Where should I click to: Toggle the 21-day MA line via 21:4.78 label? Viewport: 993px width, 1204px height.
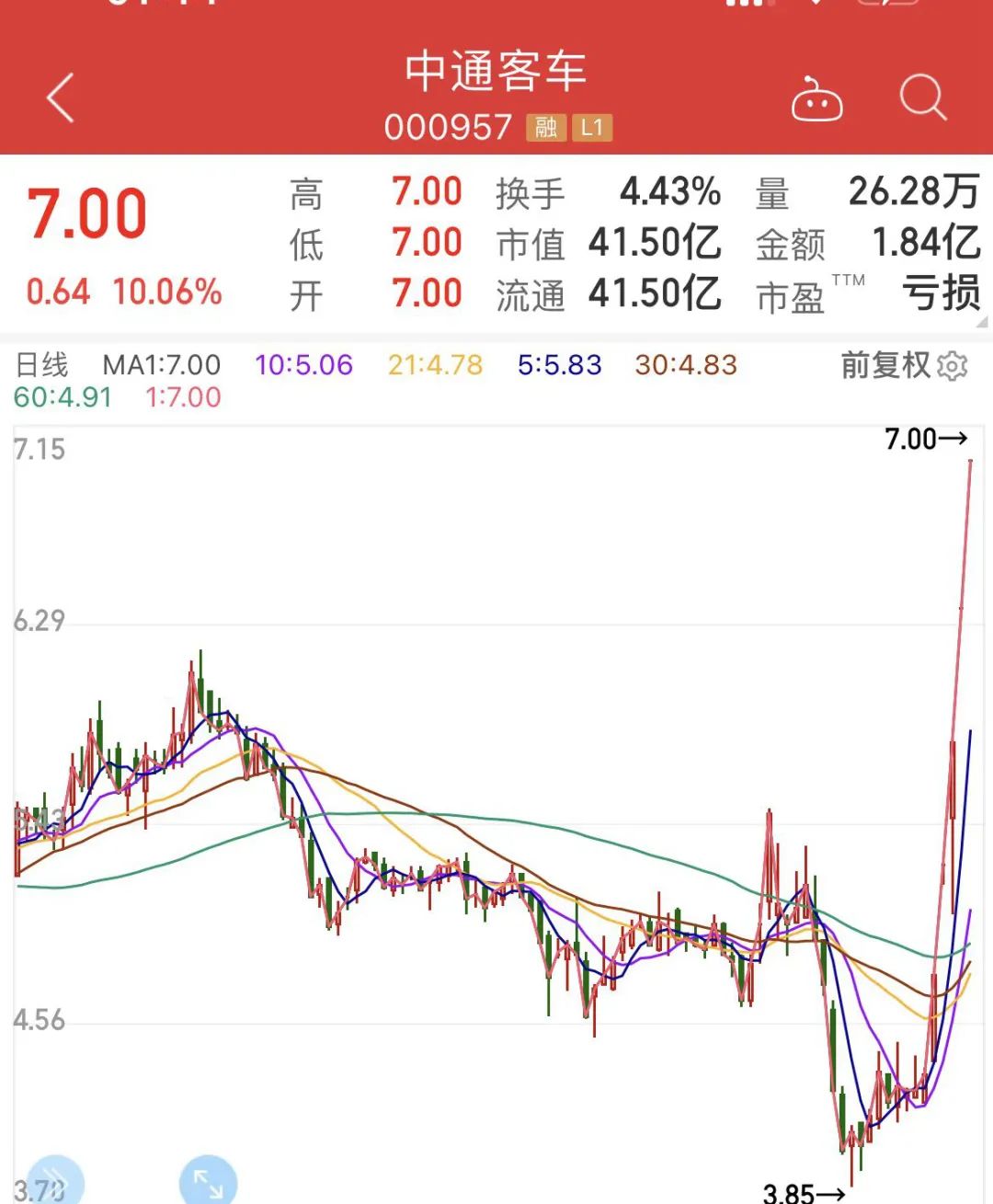[433, 365]
